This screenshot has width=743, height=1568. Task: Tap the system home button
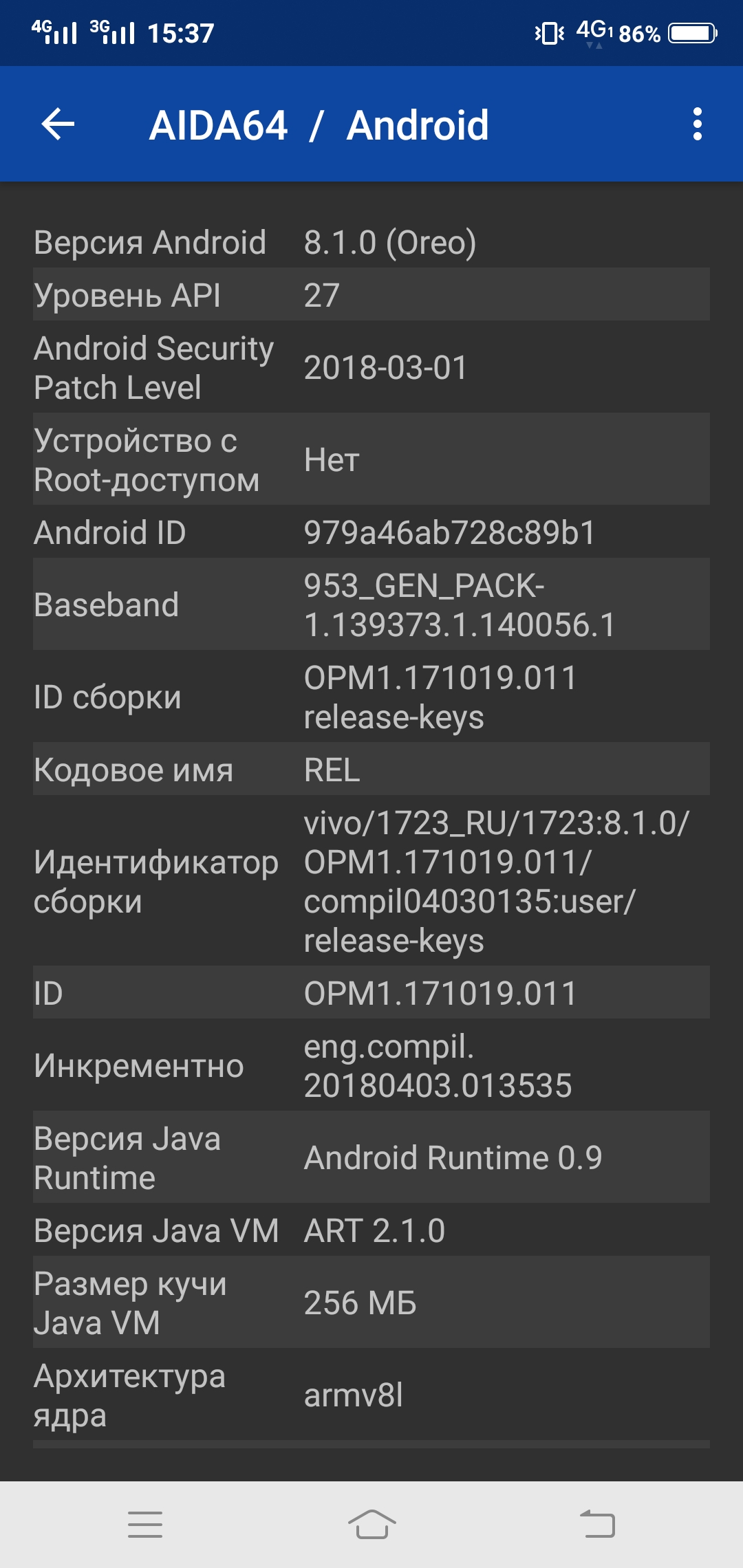(371, 1524)
